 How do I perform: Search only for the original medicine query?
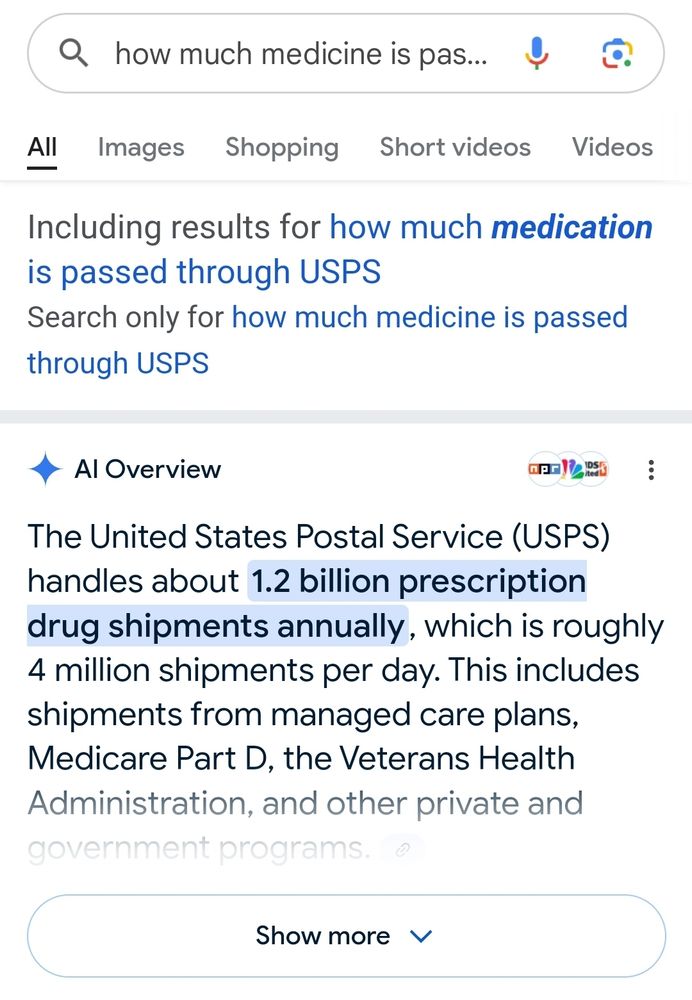click(327, 340)
